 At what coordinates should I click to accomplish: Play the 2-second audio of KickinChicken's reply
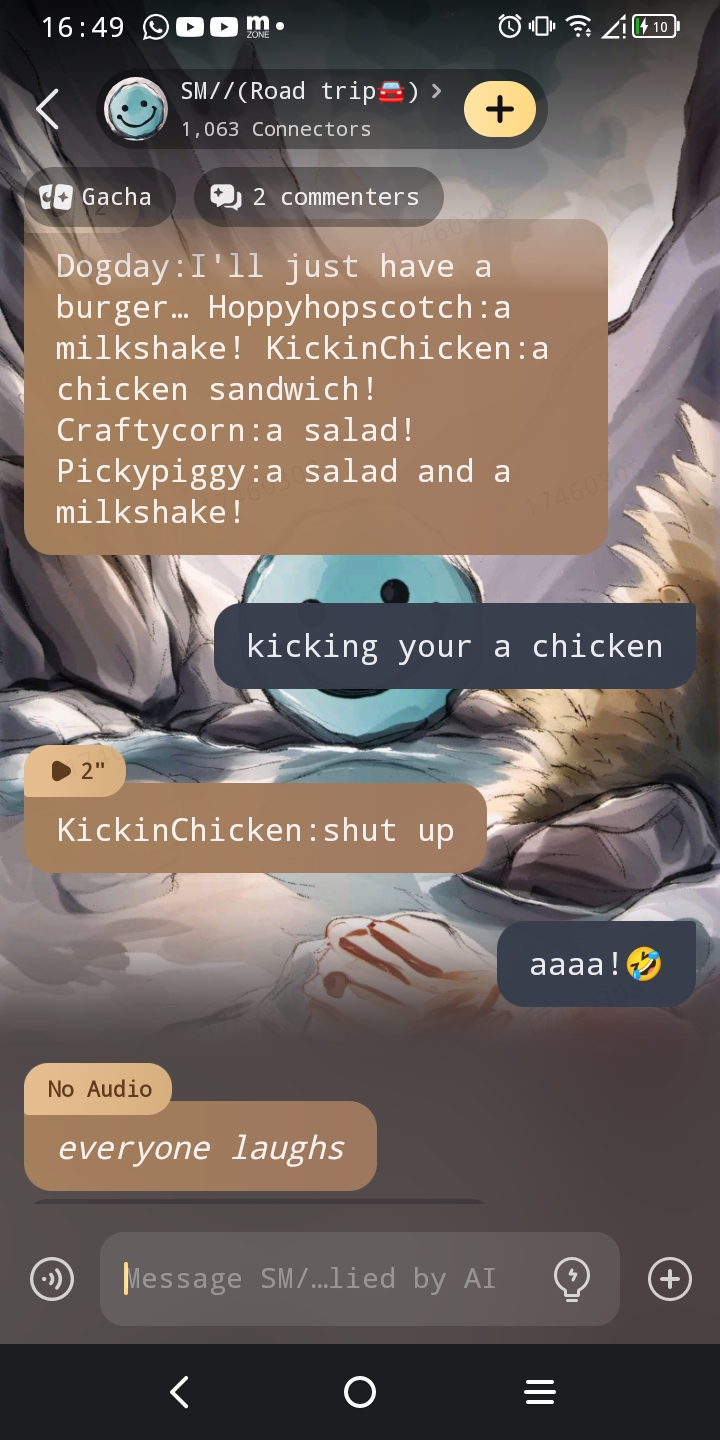tap(75, 770)
